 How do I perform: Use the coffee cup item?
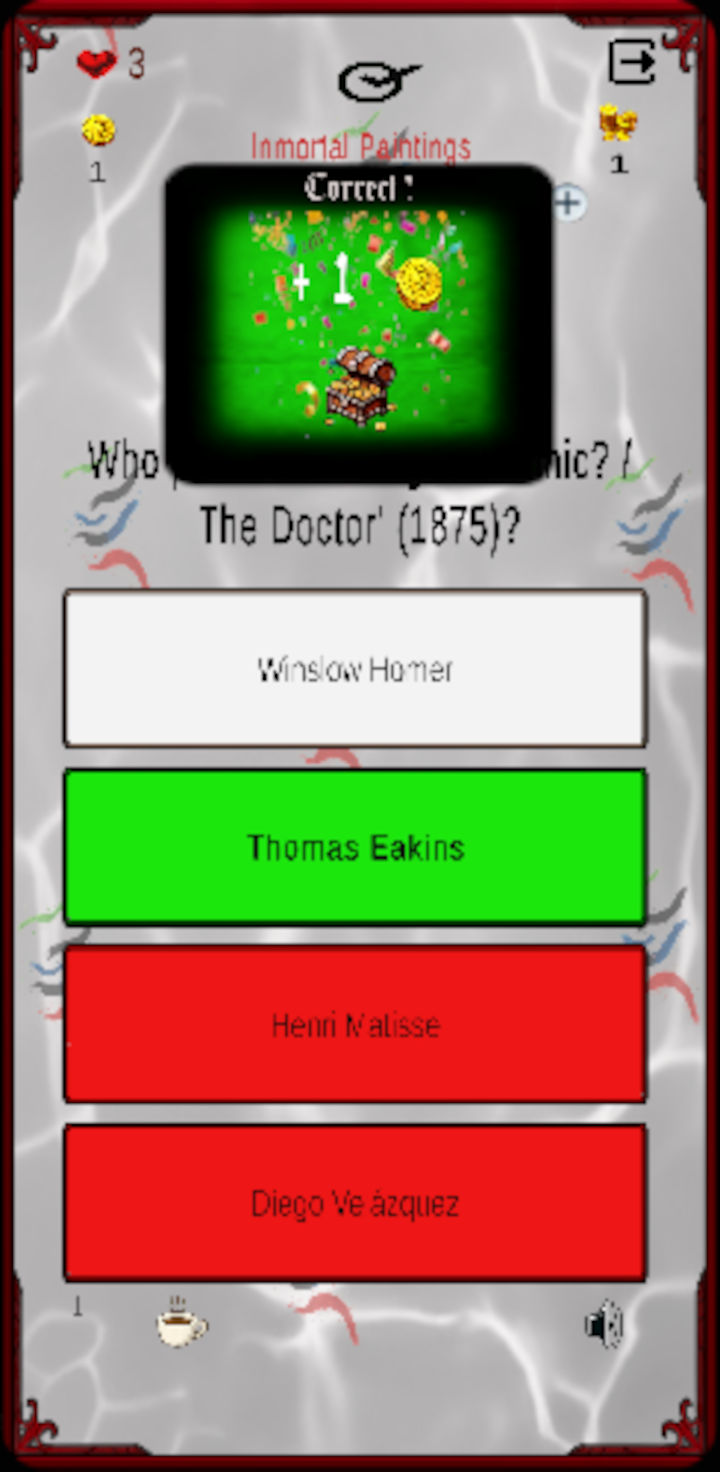pyautogui.click(x=181, y=1322)
